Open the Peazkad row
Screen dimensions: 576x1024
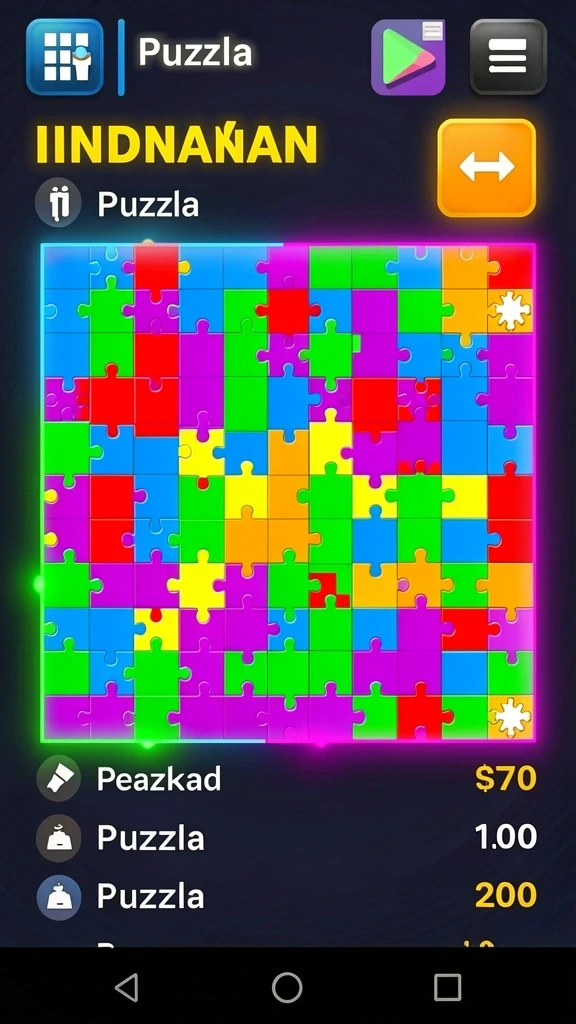click(287, 778)
